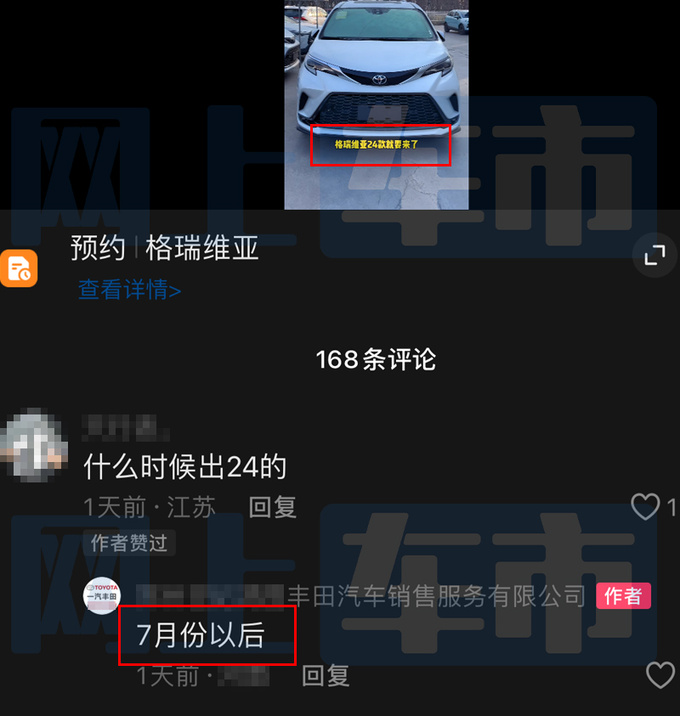Like the author's reply 7月份以后

point(660,675)
